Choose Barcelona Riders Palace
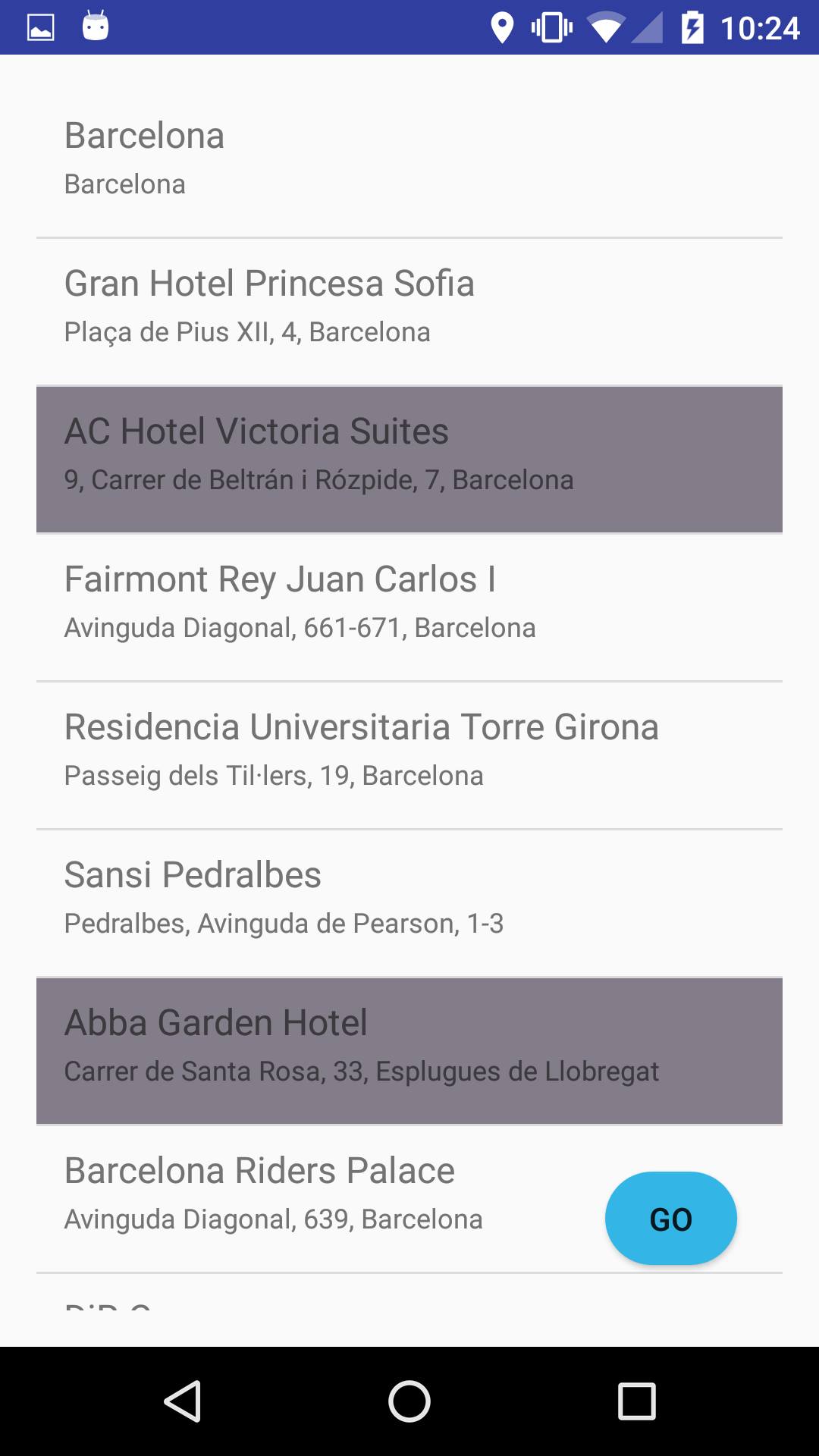Viewport: 819px width, 1456px height. click(303, 1196)
